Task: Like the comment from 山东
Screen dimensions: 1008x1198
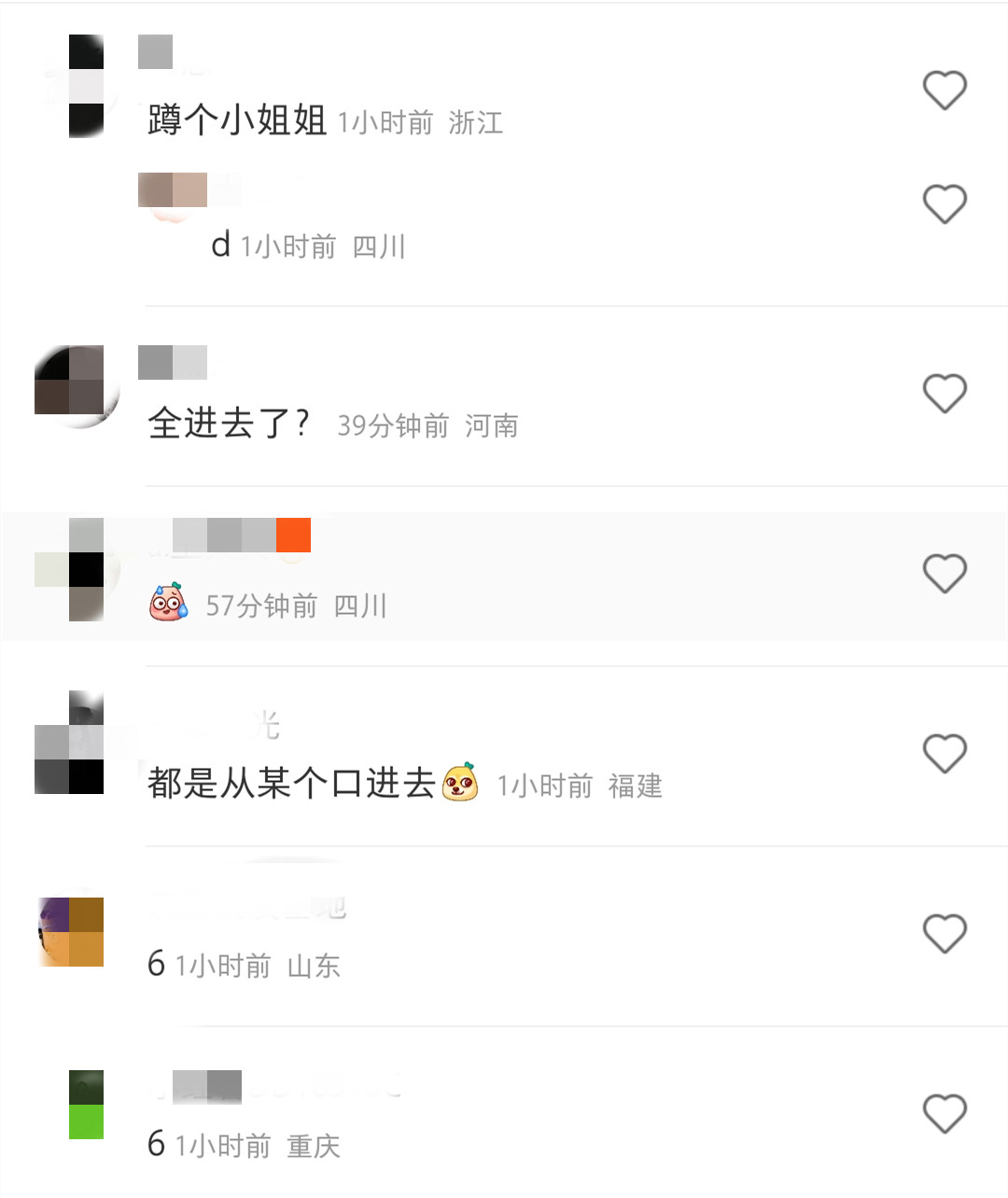Action: click(x=945, y=932)
